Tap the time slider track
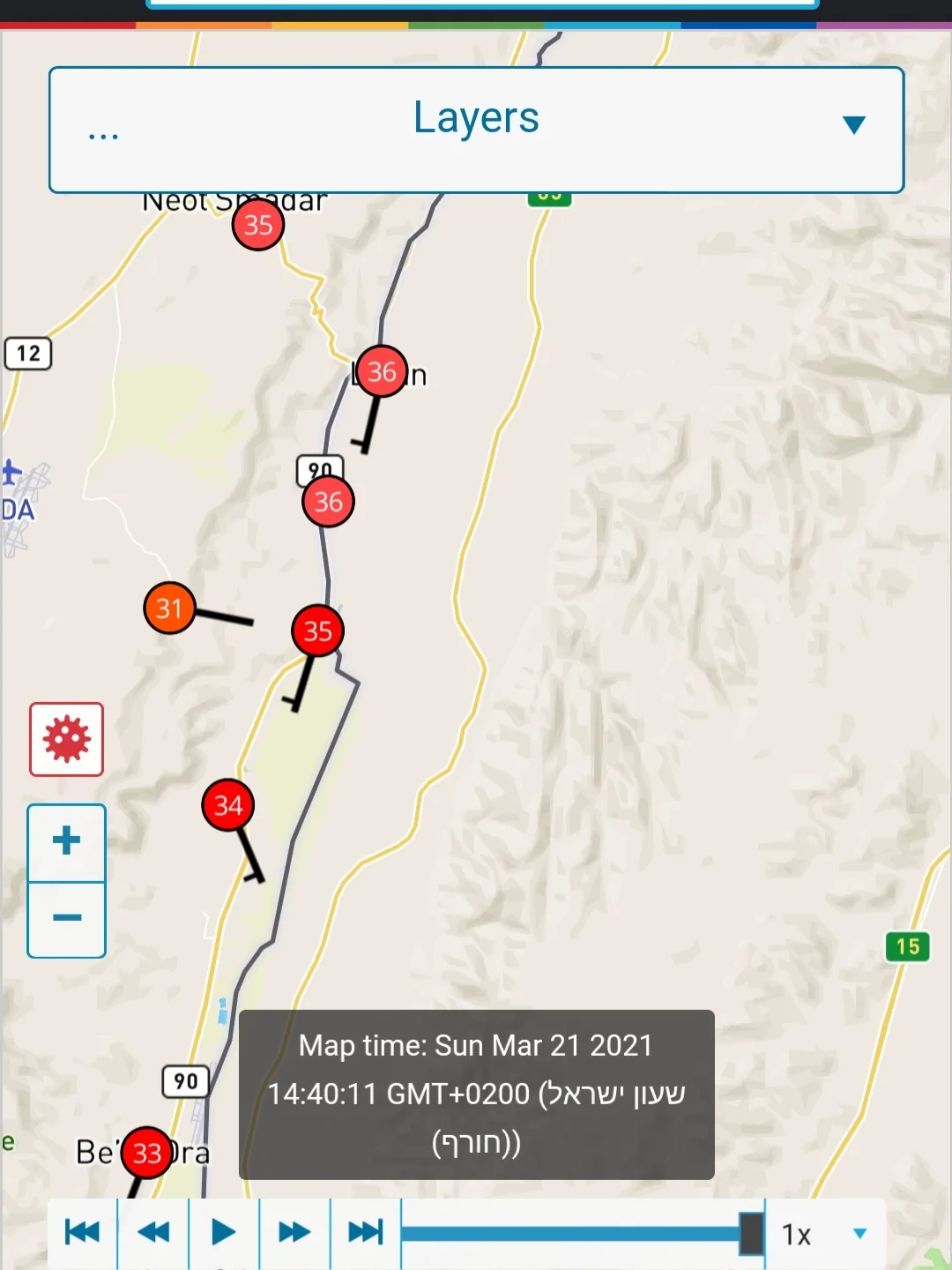Image resolution: width=952 pixels, height=1270 pixels. pyautogui.click(x=573, y=1233)
